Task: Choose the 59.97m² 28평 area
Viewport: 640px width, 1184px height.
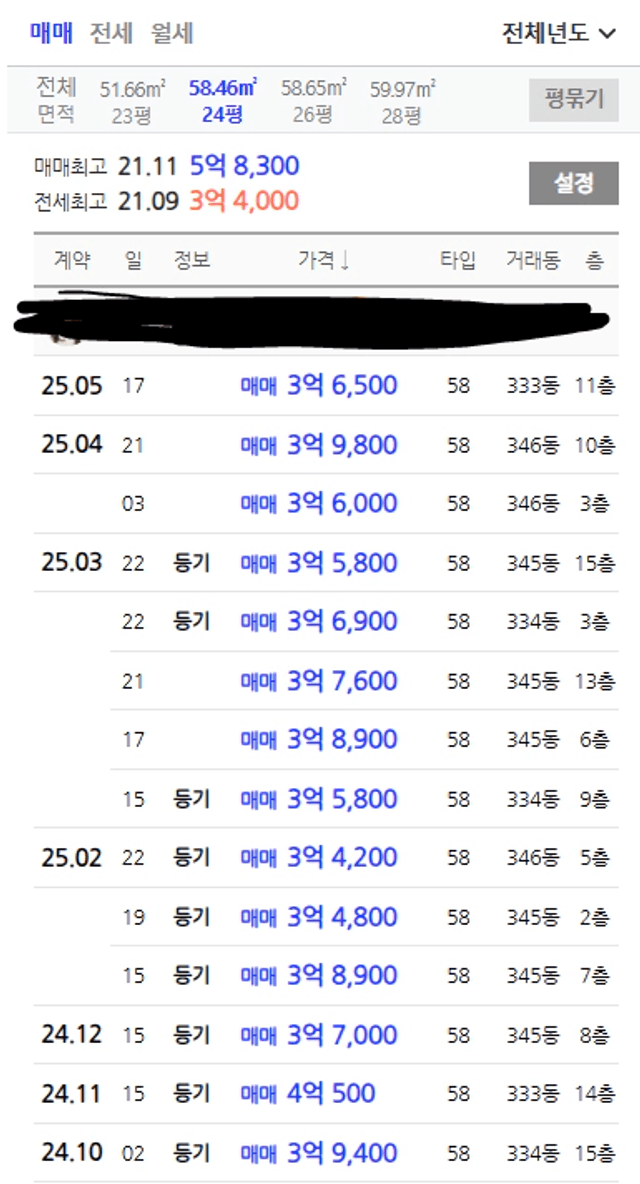Action: [402, 101]
